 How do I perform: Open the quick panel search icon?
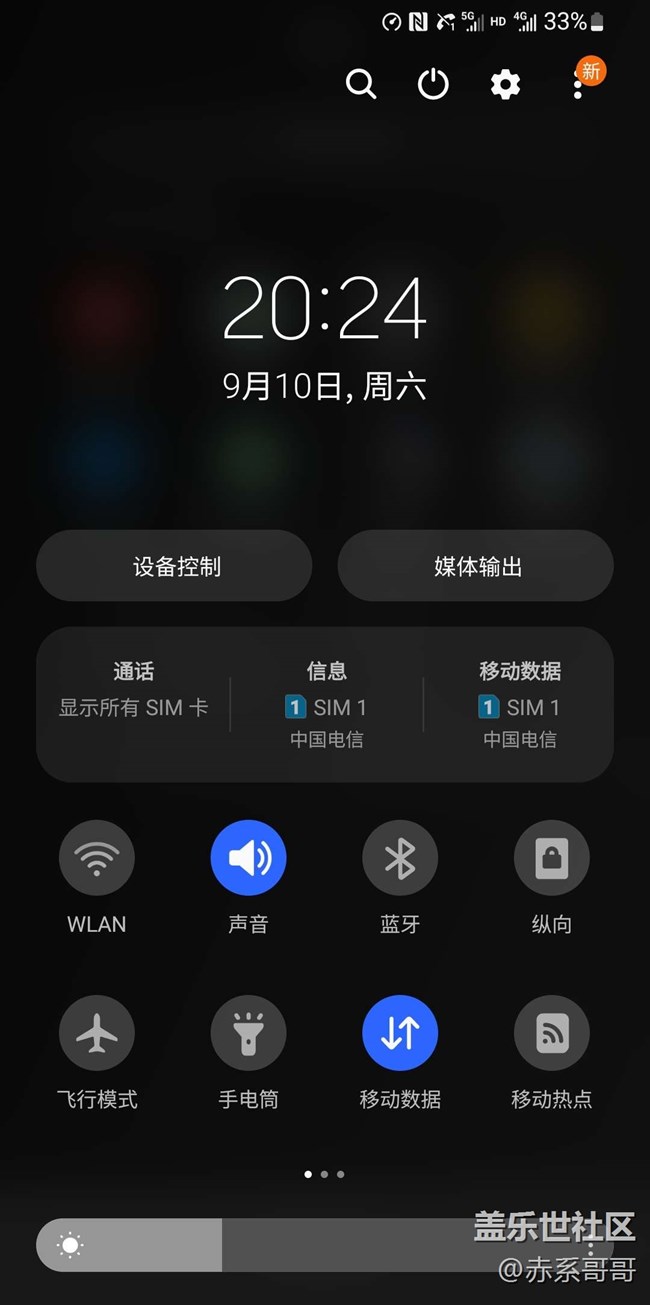(361, 84)
